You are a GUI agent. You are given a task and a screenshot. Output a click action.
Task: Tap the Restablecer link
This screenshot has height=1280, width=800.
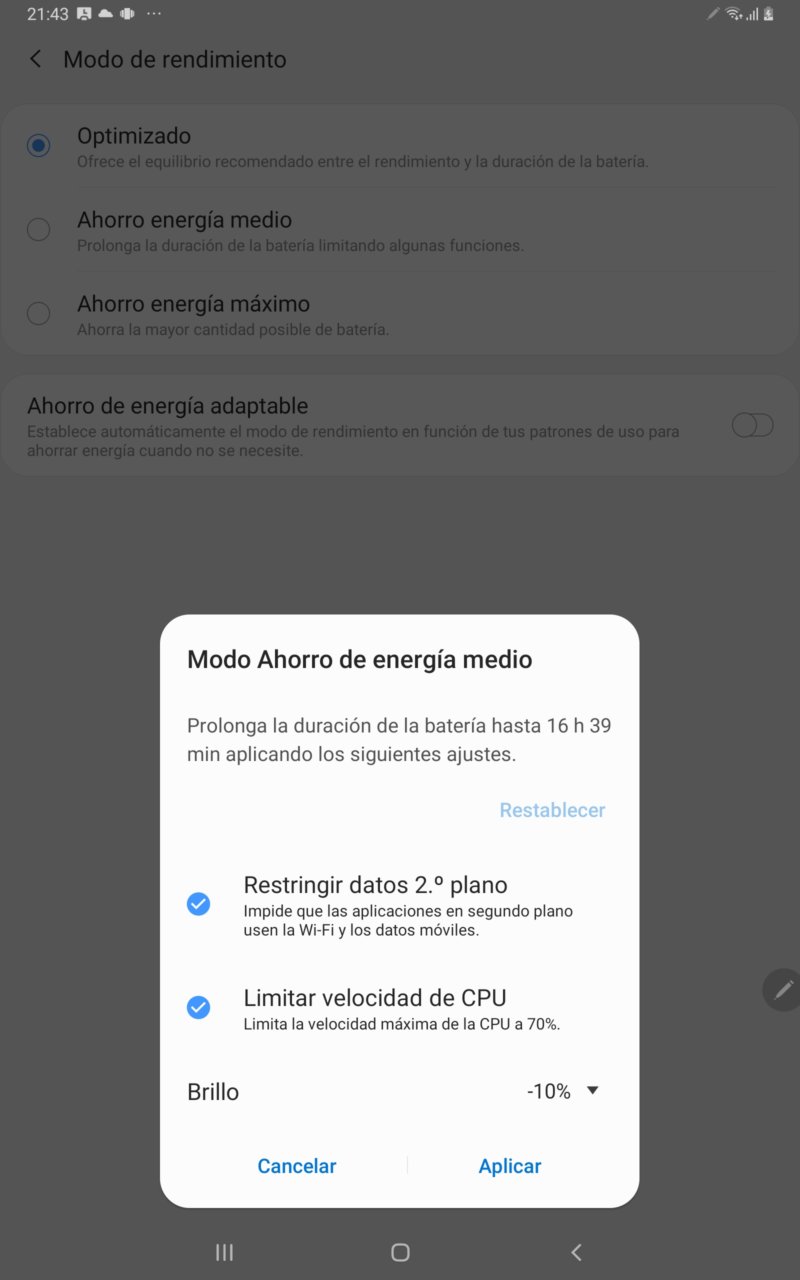[x=552, y=810]
